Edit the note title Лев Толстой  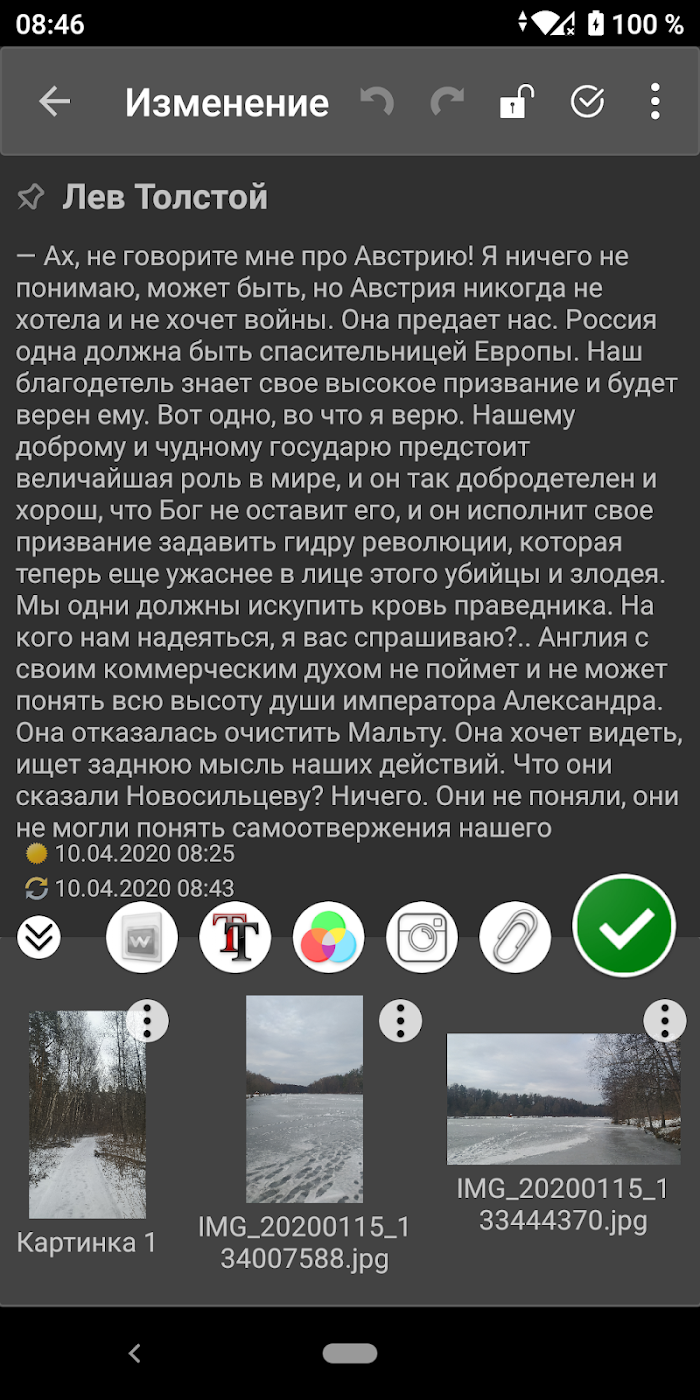[165, 197]
